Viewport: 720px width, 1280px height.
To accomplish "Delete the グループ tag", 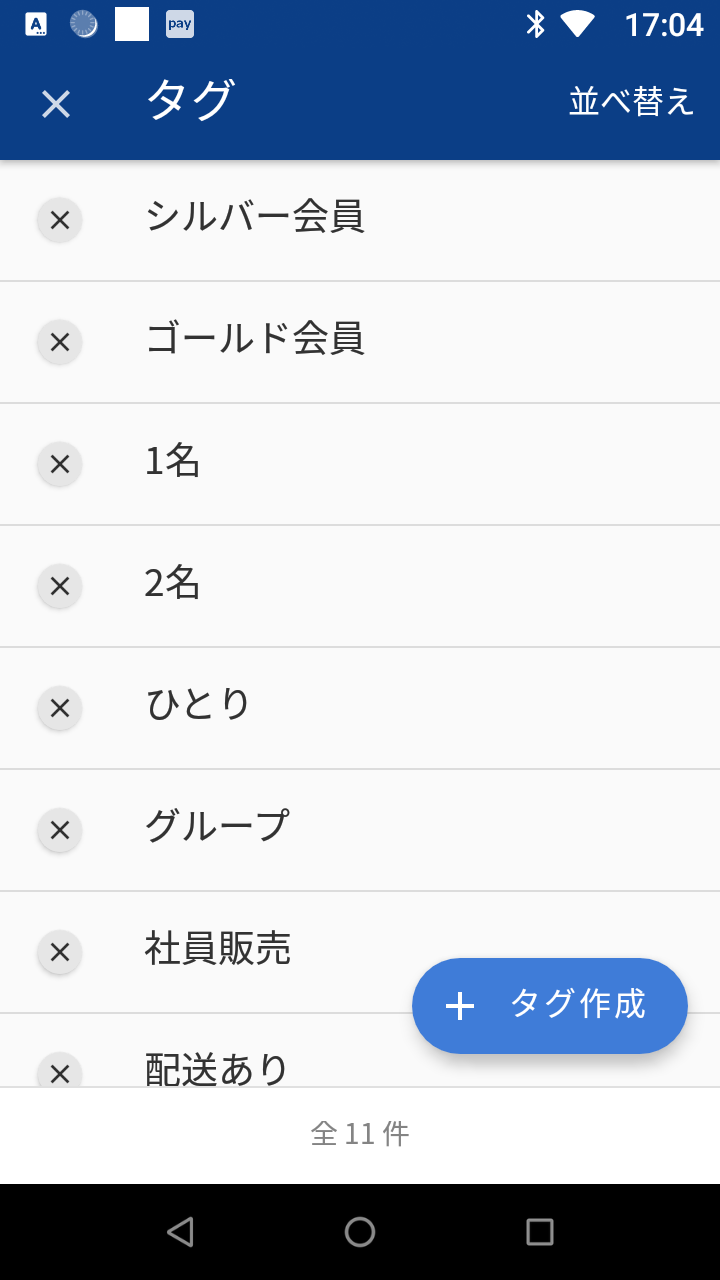I will coord(59,830).
